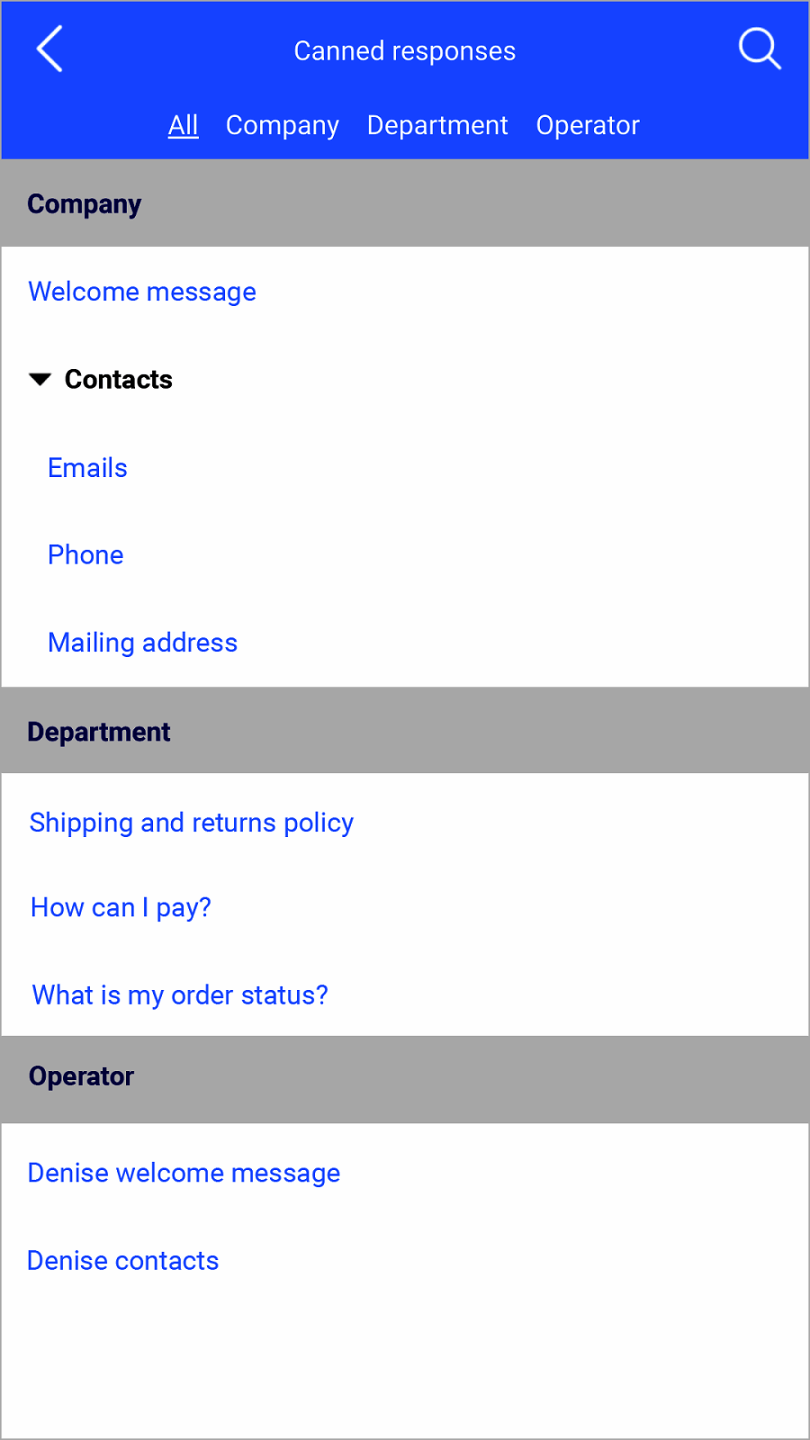The width and height of the screenshot is (810, 1440).
Task: Select the All tab
Action: tap(183, 125)
